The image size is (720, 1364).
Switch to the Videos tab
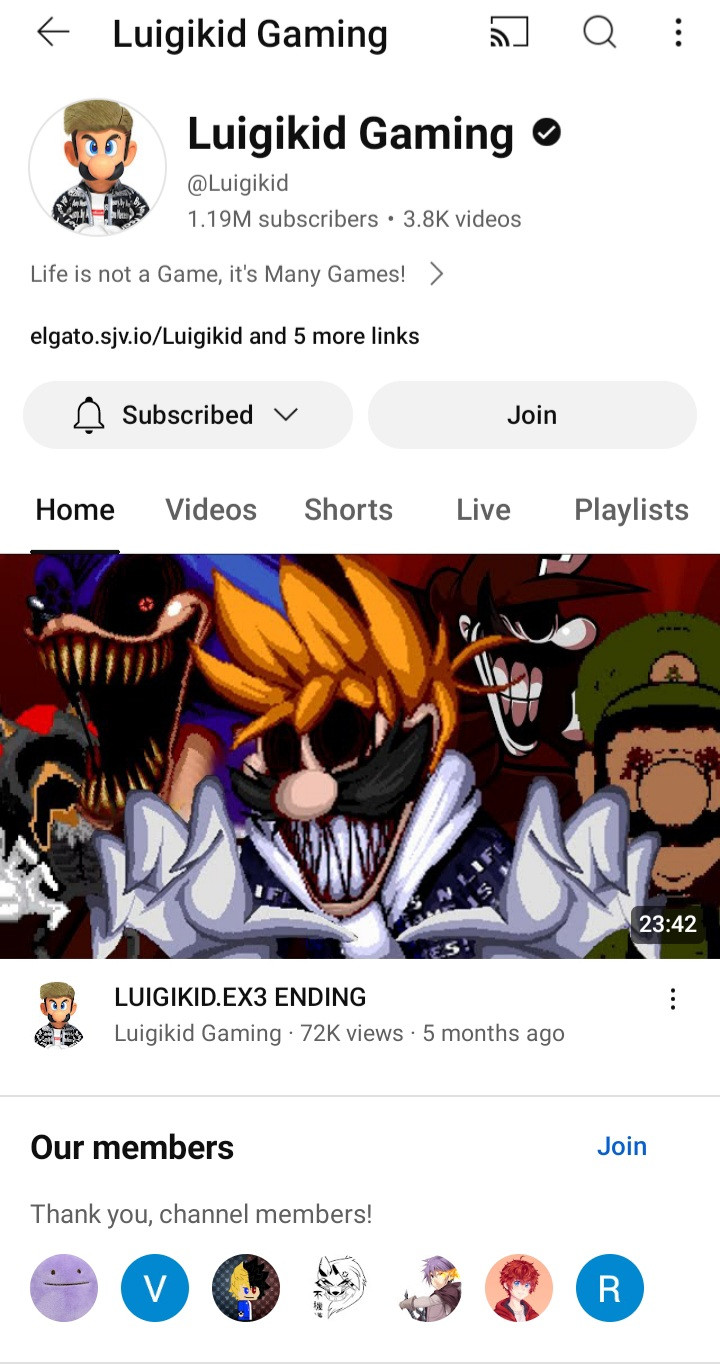point(211,510)
